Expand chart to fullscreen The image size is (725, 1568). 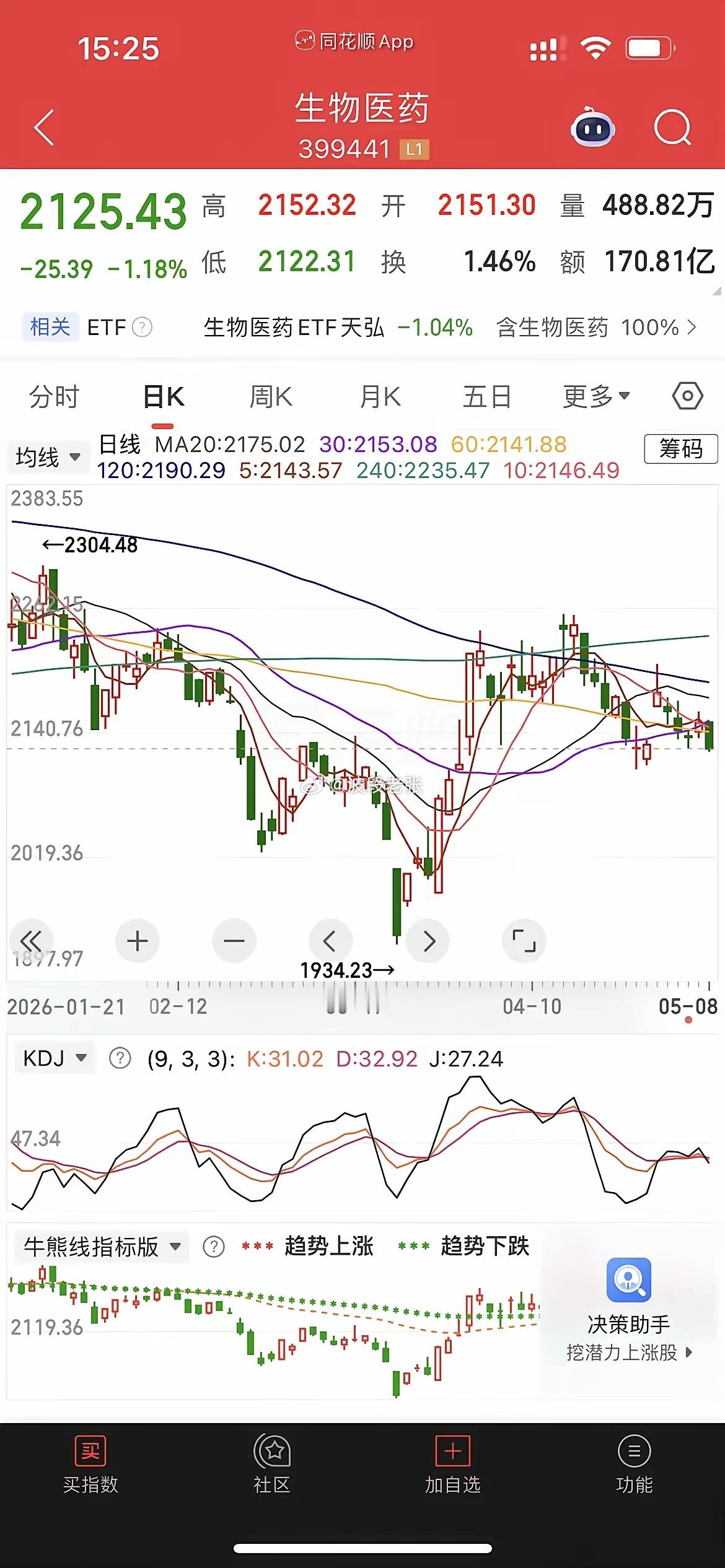tap(524, 941)
